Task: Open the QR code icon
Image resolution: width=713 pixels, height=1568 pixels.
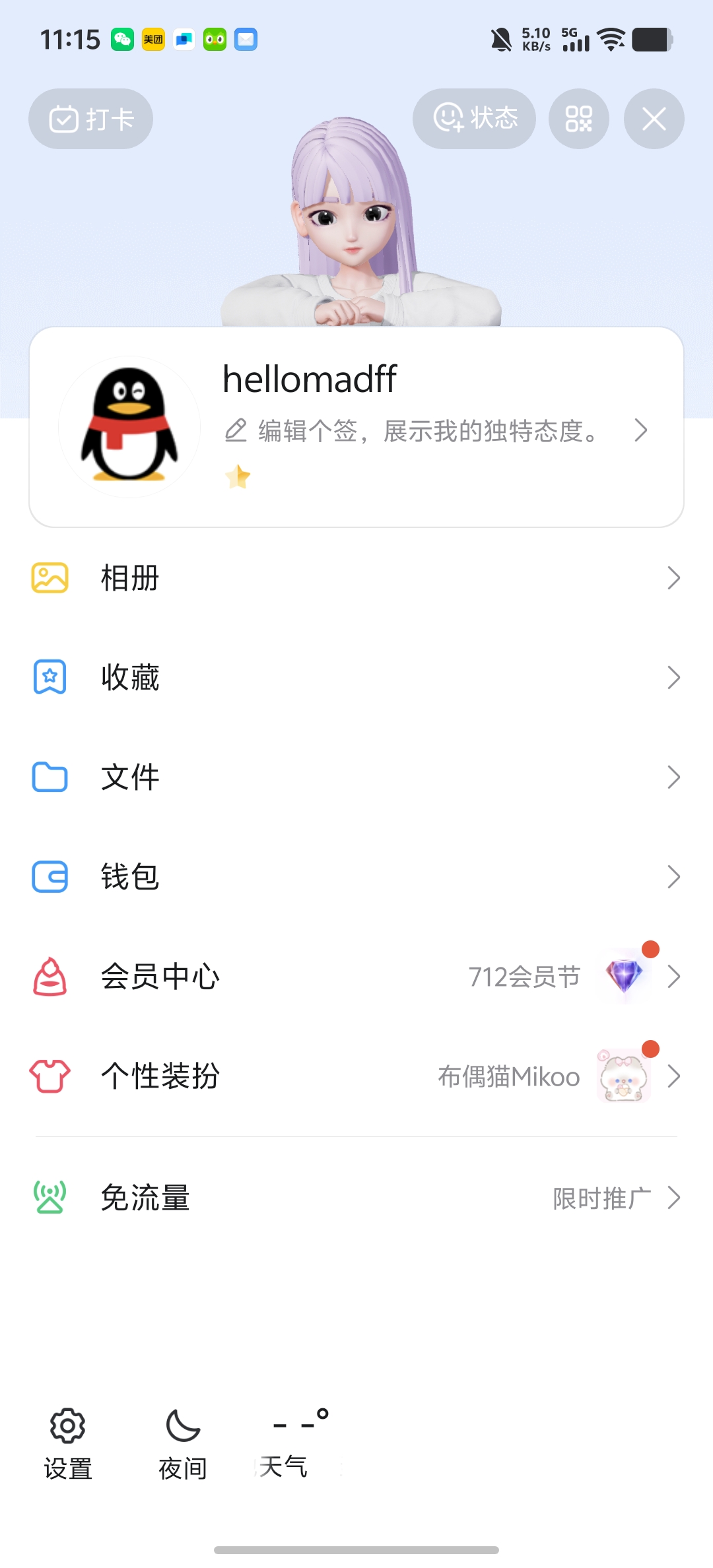Action: 578,119
